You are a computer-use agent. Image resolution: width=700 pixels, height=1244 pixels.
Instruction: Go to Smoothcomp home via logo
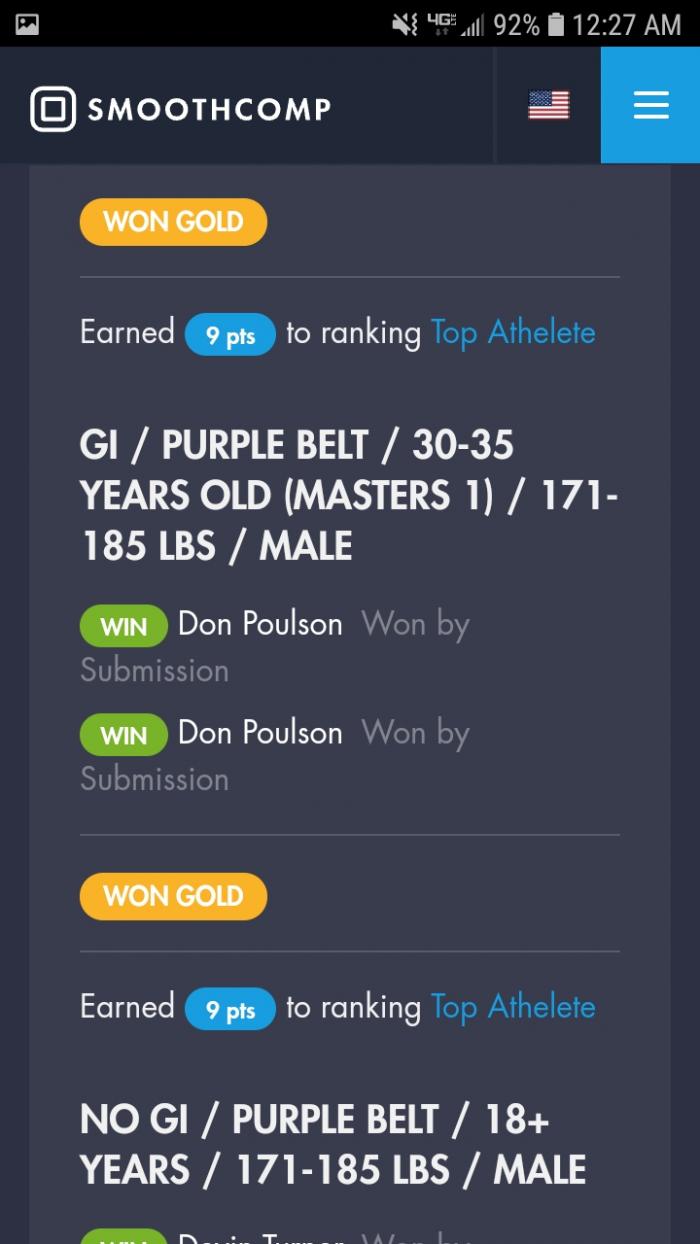[x=180, y=108]
